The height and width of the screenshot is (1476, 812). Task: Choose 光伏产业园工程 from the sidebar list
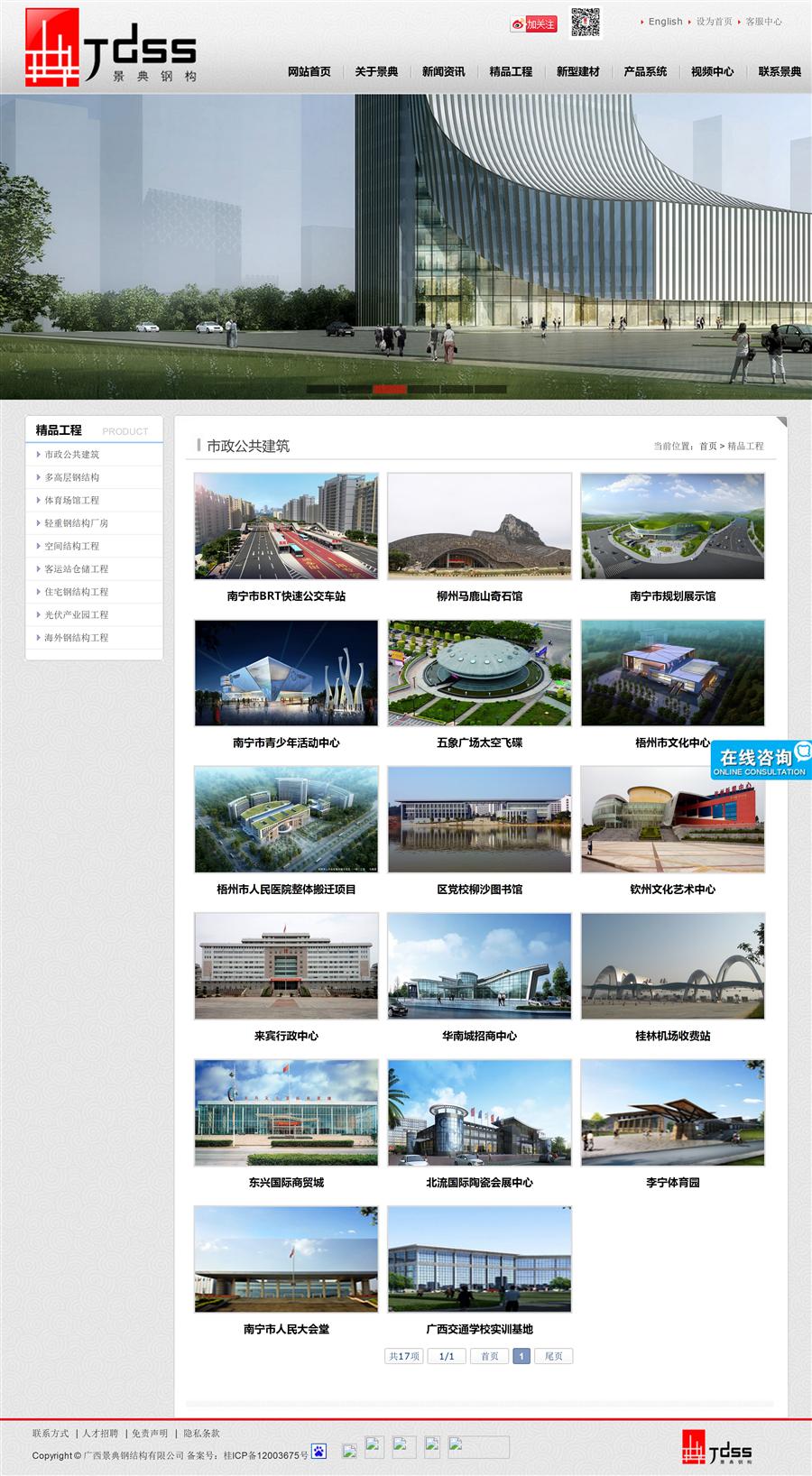[77, 614]
